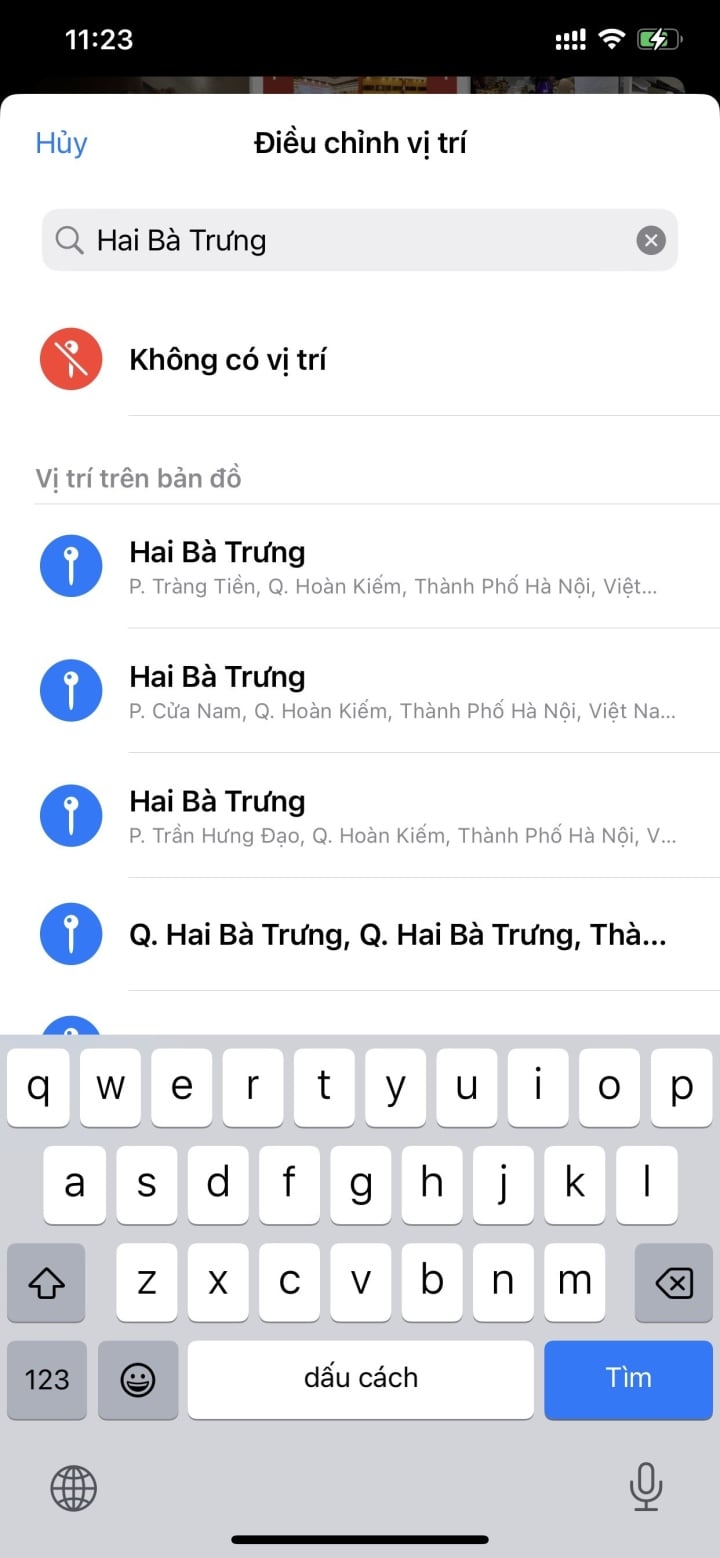The width and height of the screenshot is (720, 1558).
Task: Select Không có vị trí option
Action: tap(228, 359)
